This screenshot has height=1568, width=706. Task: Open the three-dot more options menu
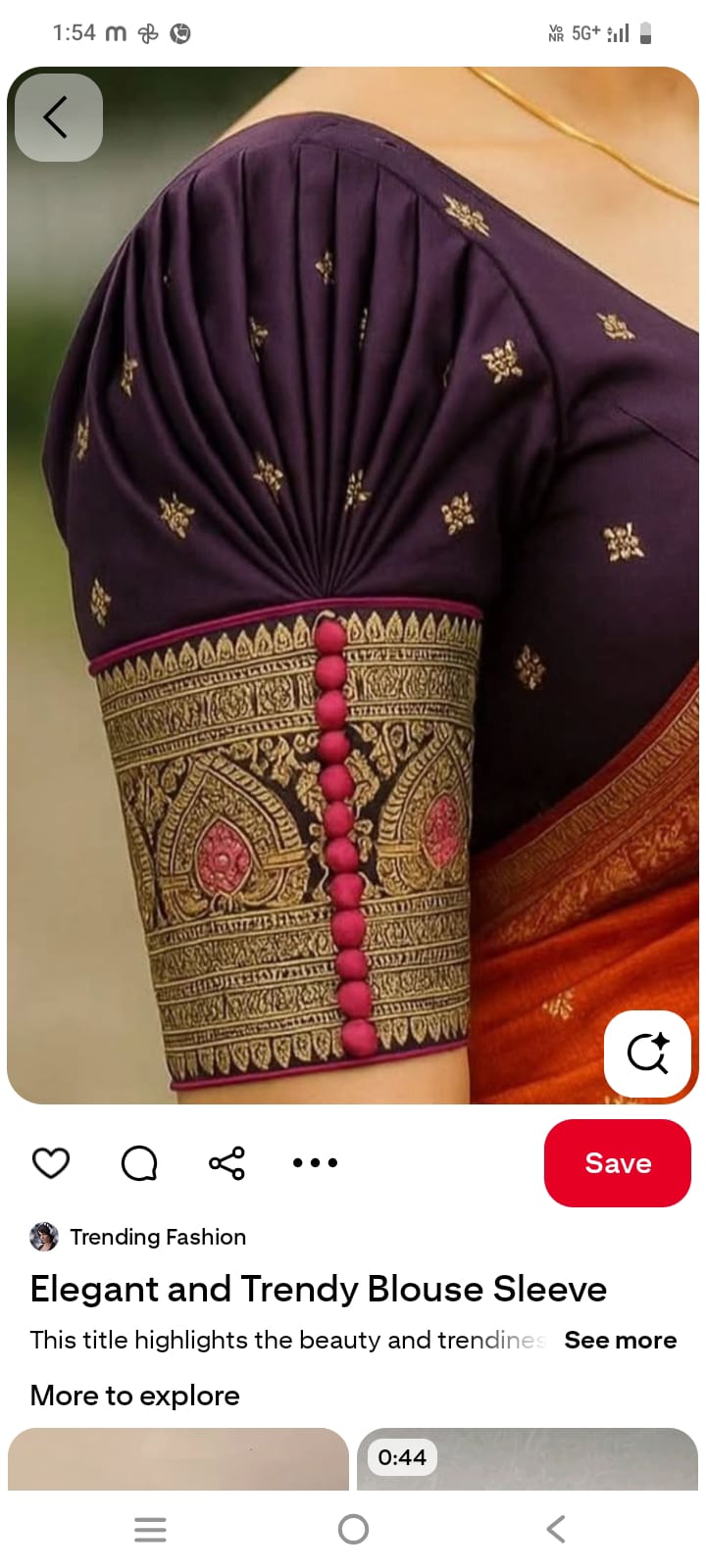(x=315, y=1163)
